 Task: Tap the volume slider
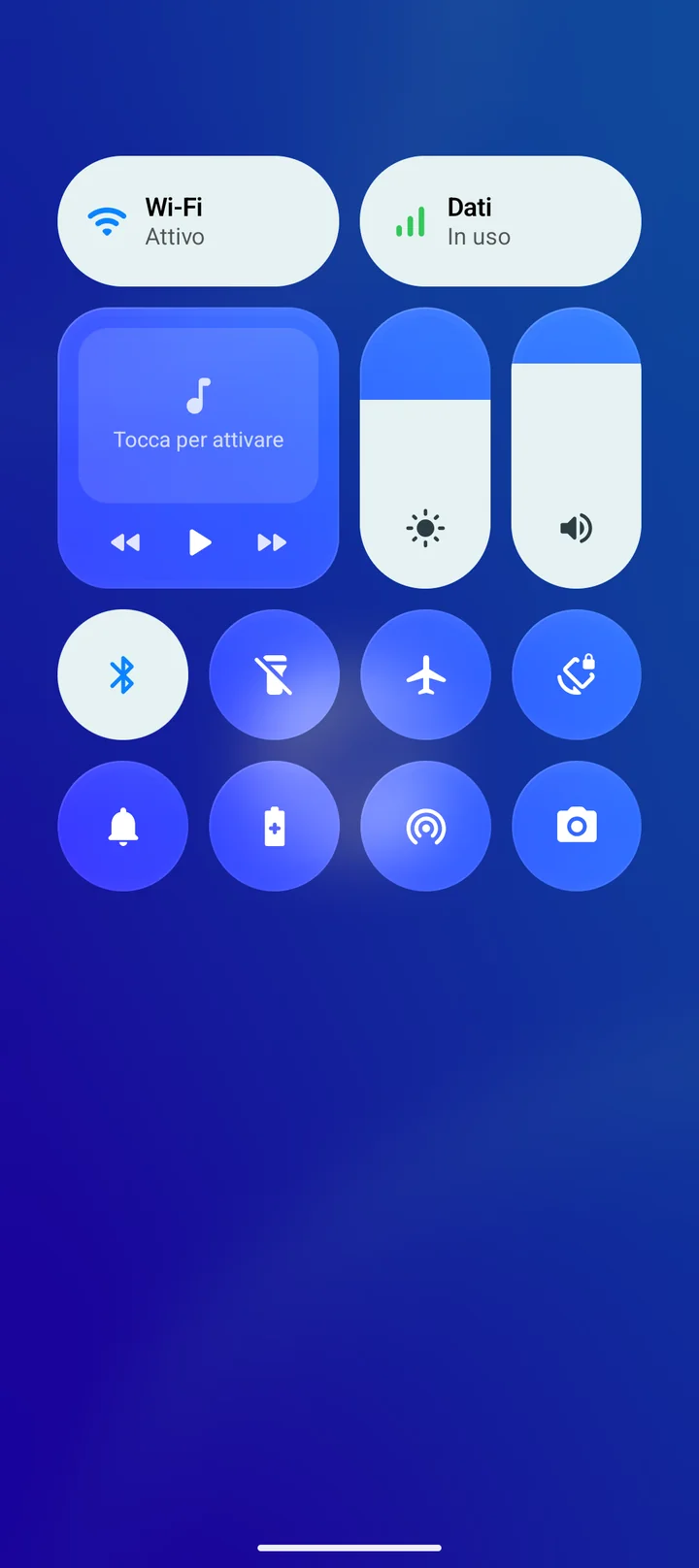(576, 447)
